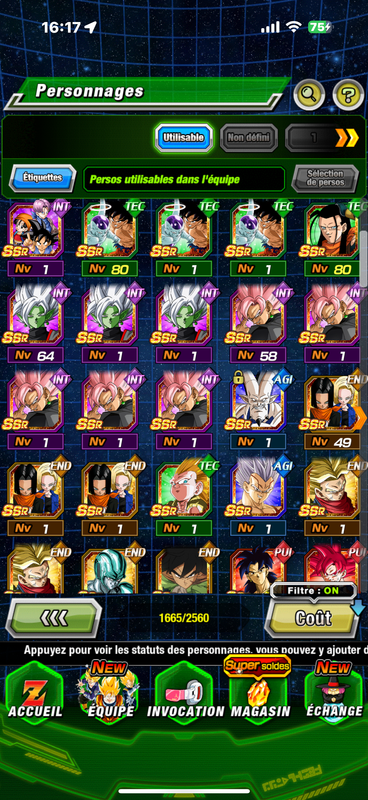Screen dimensions: 368x800
Task: Tap the Filtre ON indicator
Action: pos(313,592)
